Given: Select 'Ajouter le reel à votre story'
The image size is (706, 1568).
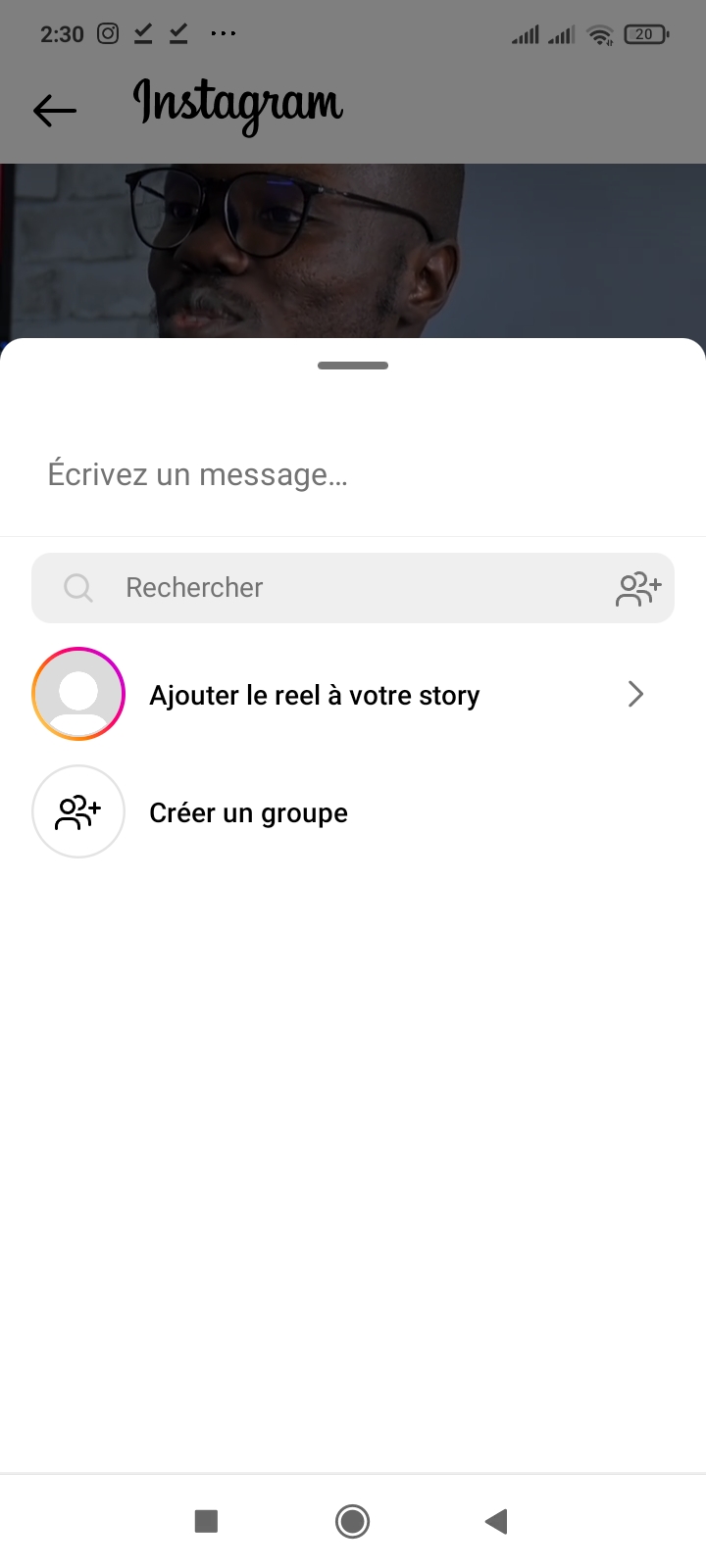Looking at the screenshot, I should [x=314, y=696].
